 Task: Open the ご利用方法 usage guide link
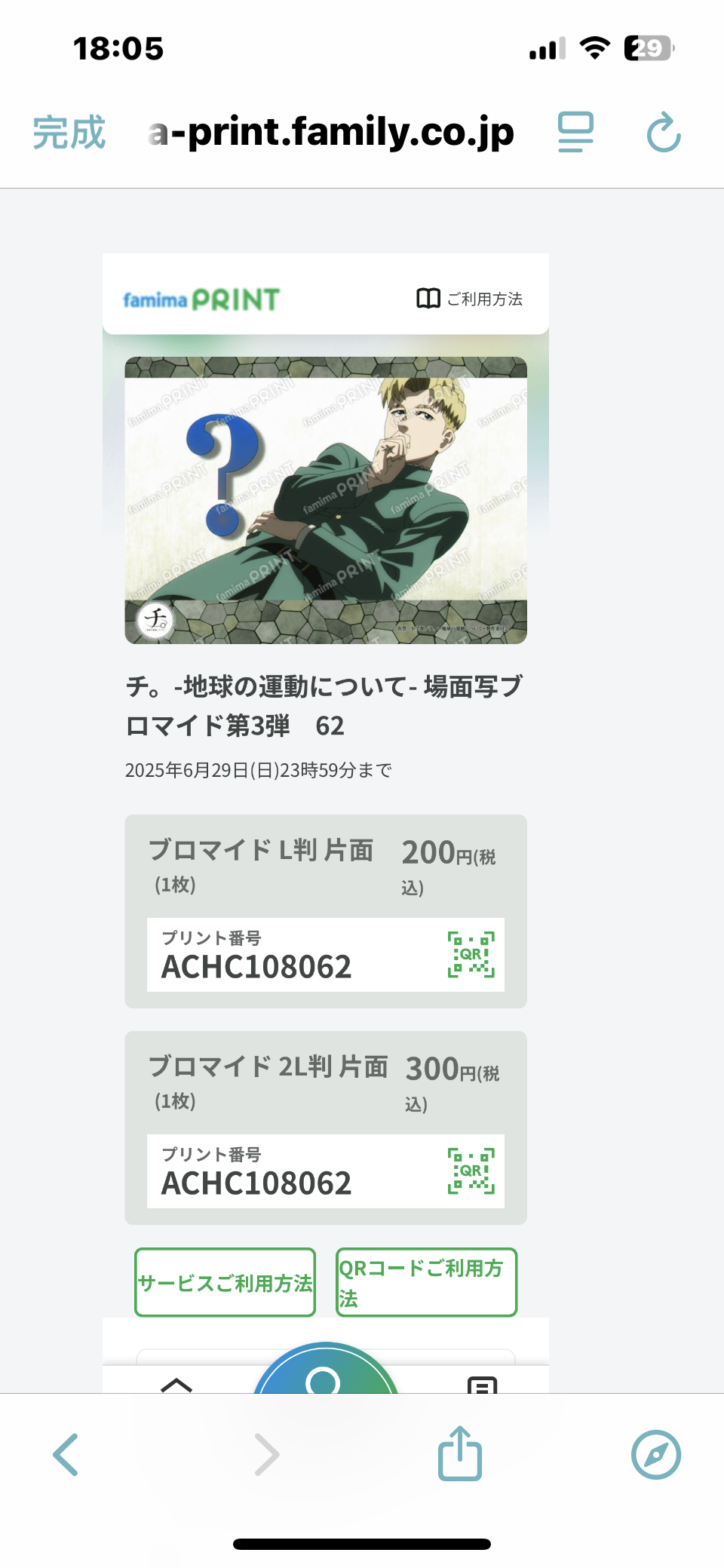(x=469, y=299)
